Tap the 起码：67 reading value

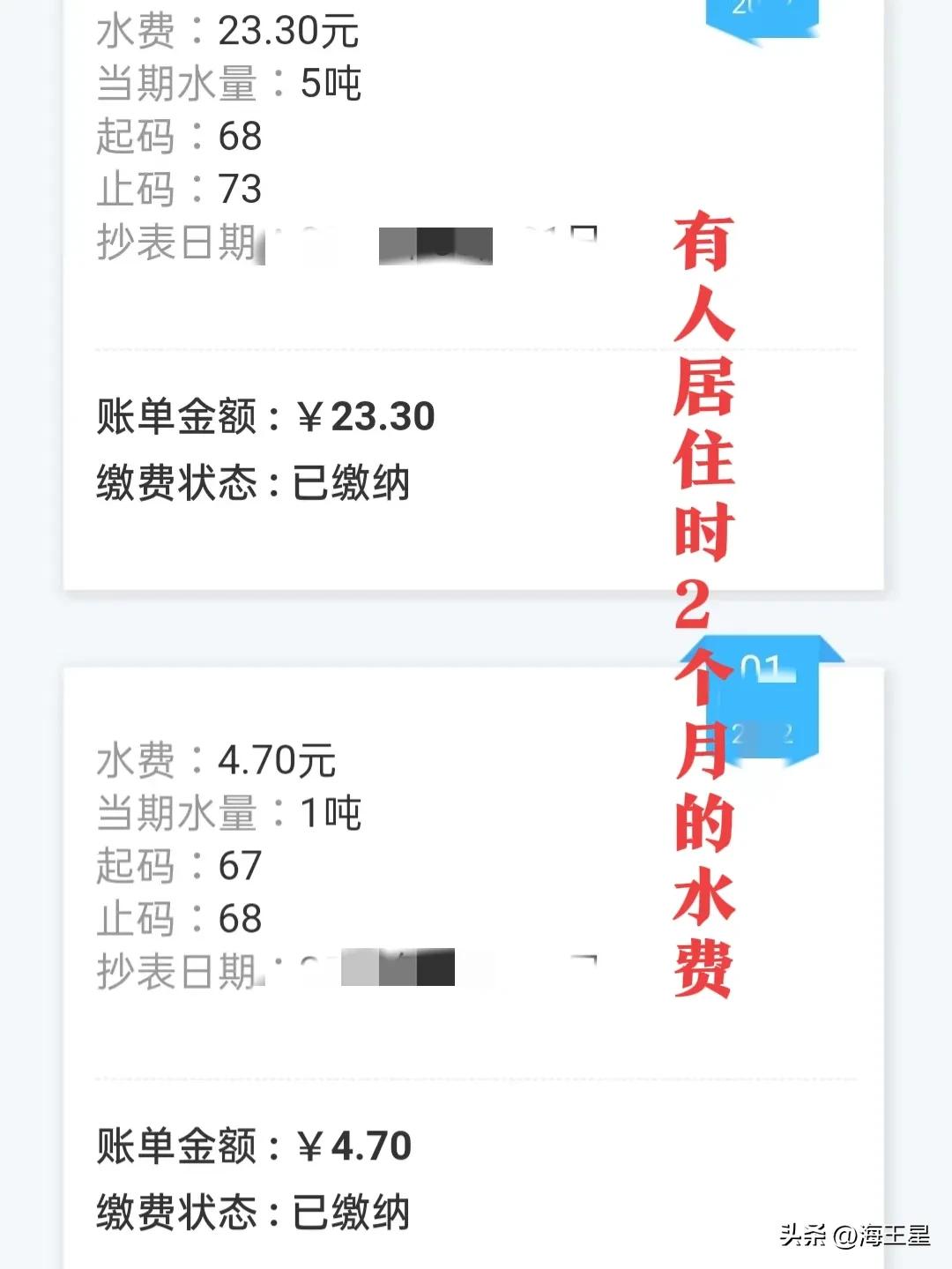(176, 867)
